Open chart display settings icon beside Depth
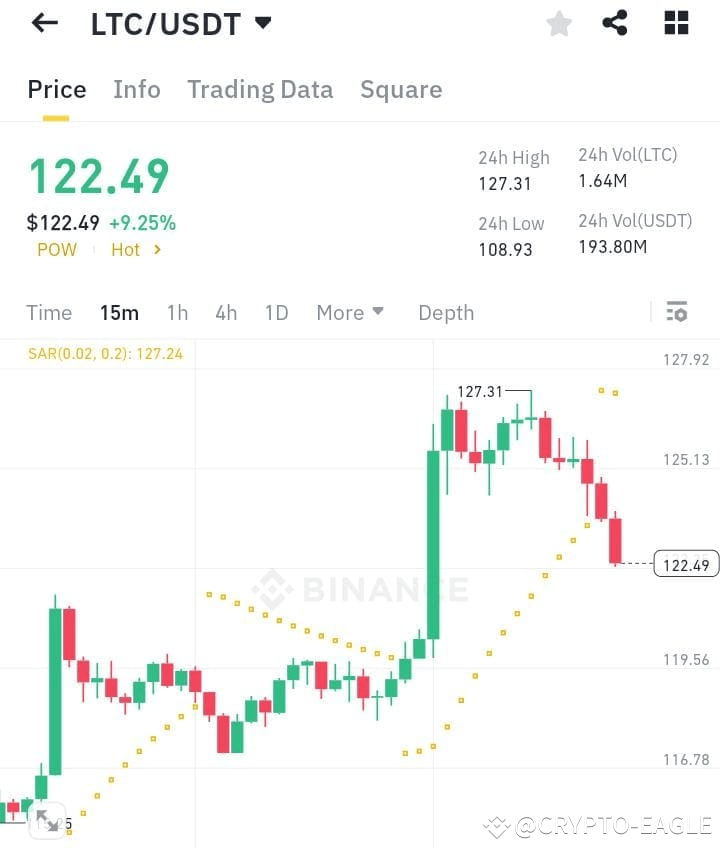Viewport: 720px width, 848px height. pos(676,312)
